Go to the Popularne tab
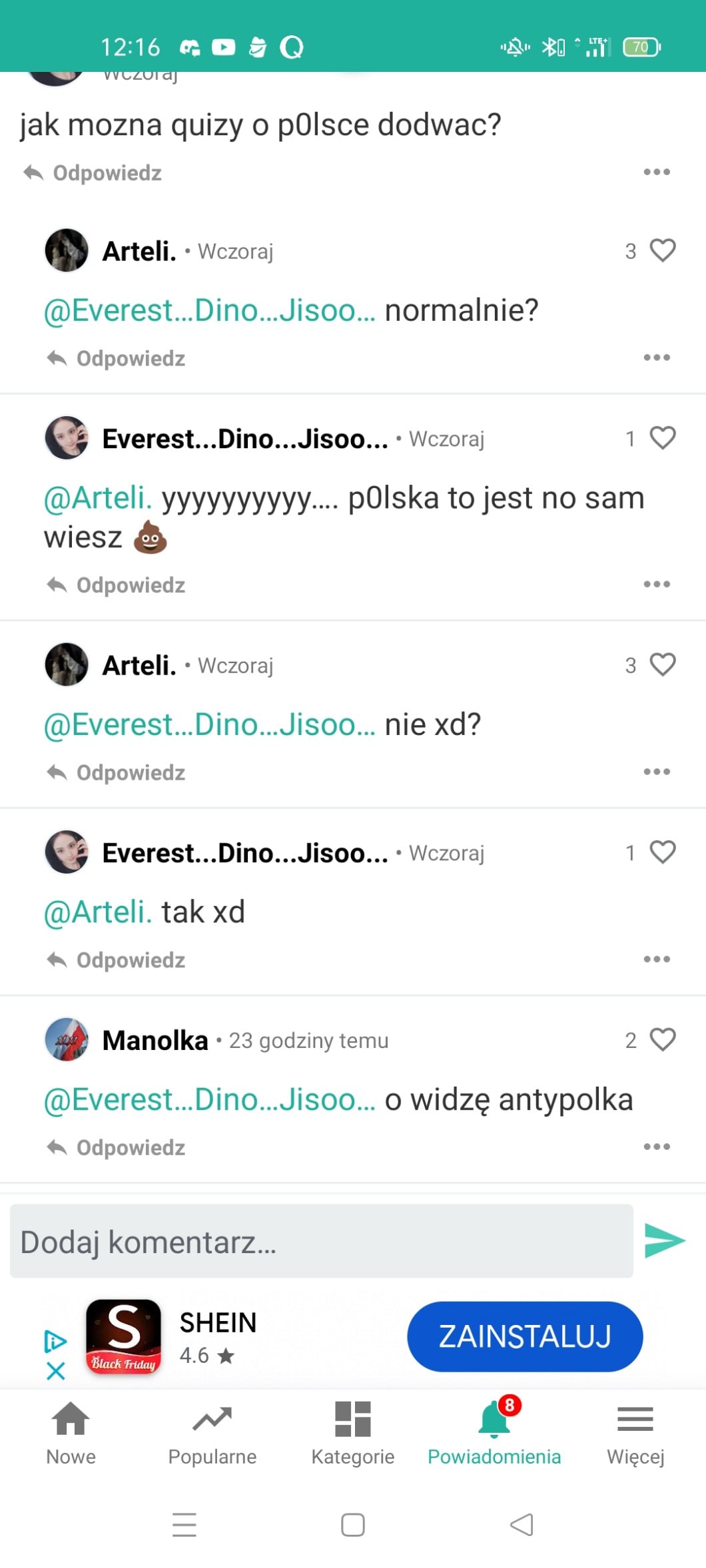This screenshot has width=706, height=1568. [212, 1431]
